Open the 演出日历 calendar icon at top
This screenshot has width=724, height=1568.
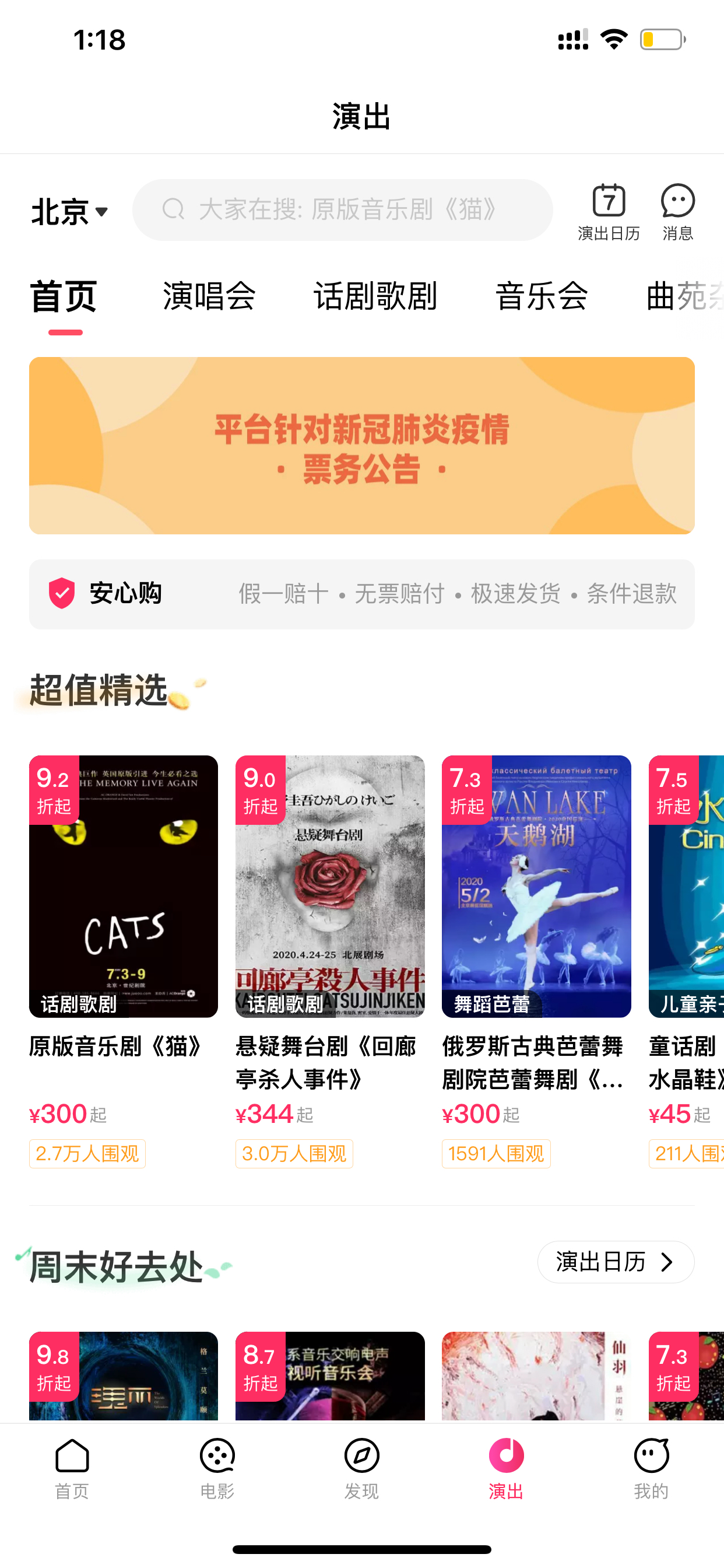609,212
